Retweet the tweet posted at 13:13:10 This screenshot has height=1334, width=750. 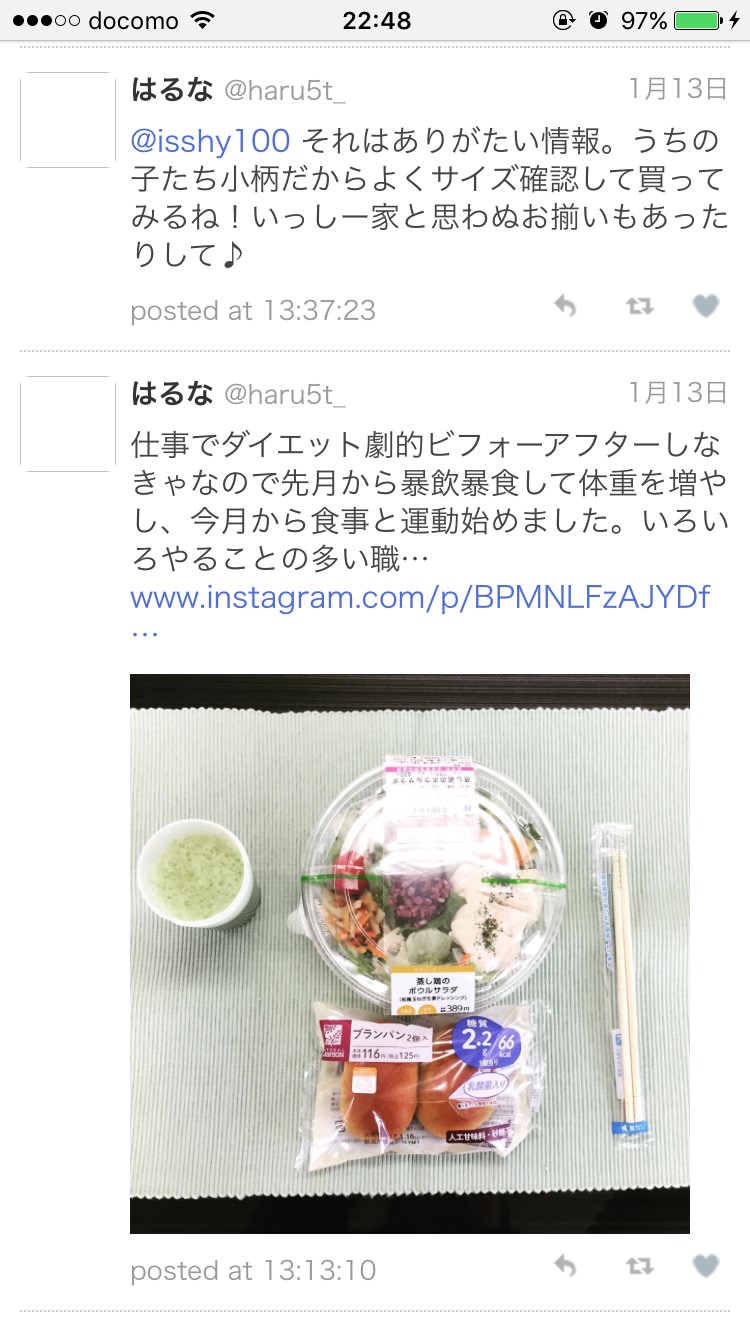639,1267
